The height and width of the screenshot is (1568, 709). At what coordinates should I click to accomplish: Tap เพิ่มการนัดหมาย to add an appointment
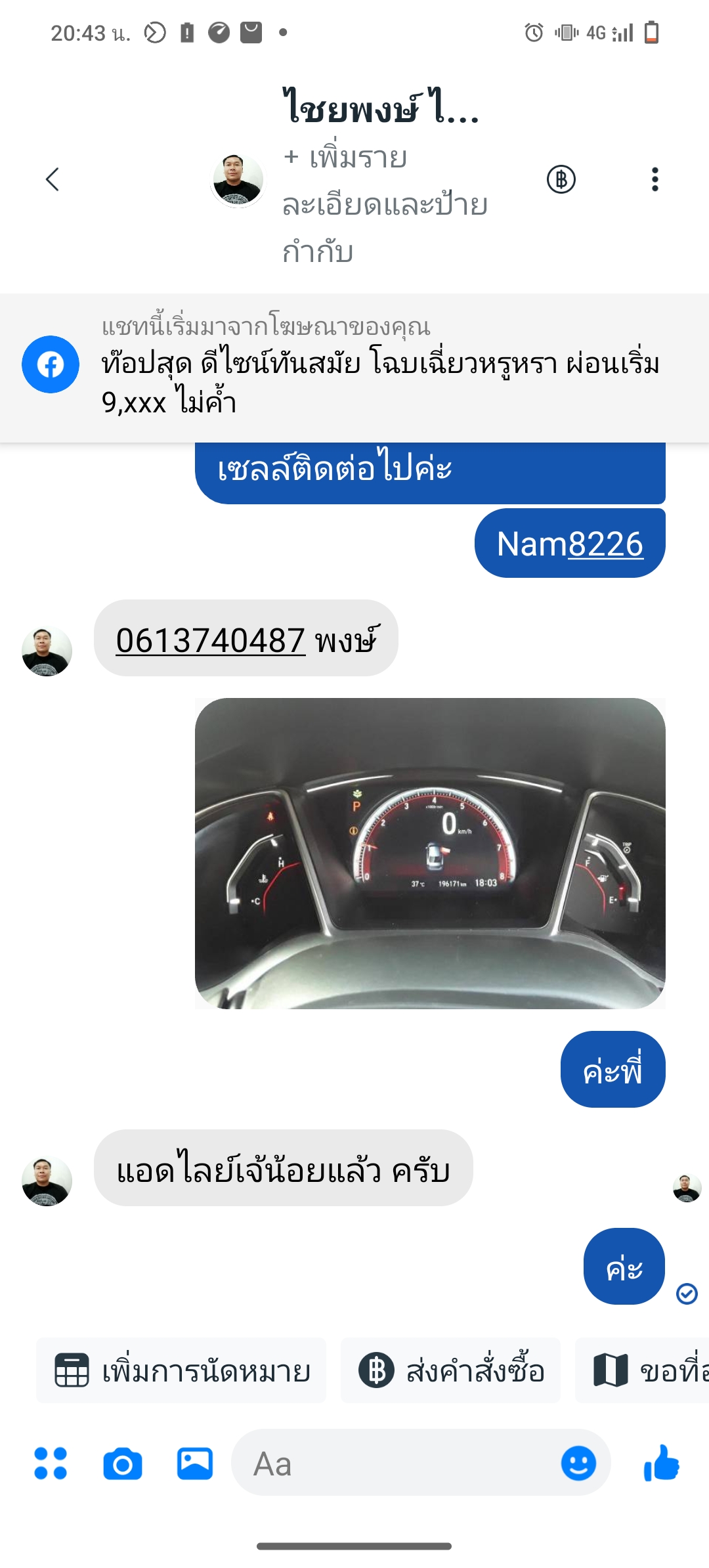[181, 1370]
